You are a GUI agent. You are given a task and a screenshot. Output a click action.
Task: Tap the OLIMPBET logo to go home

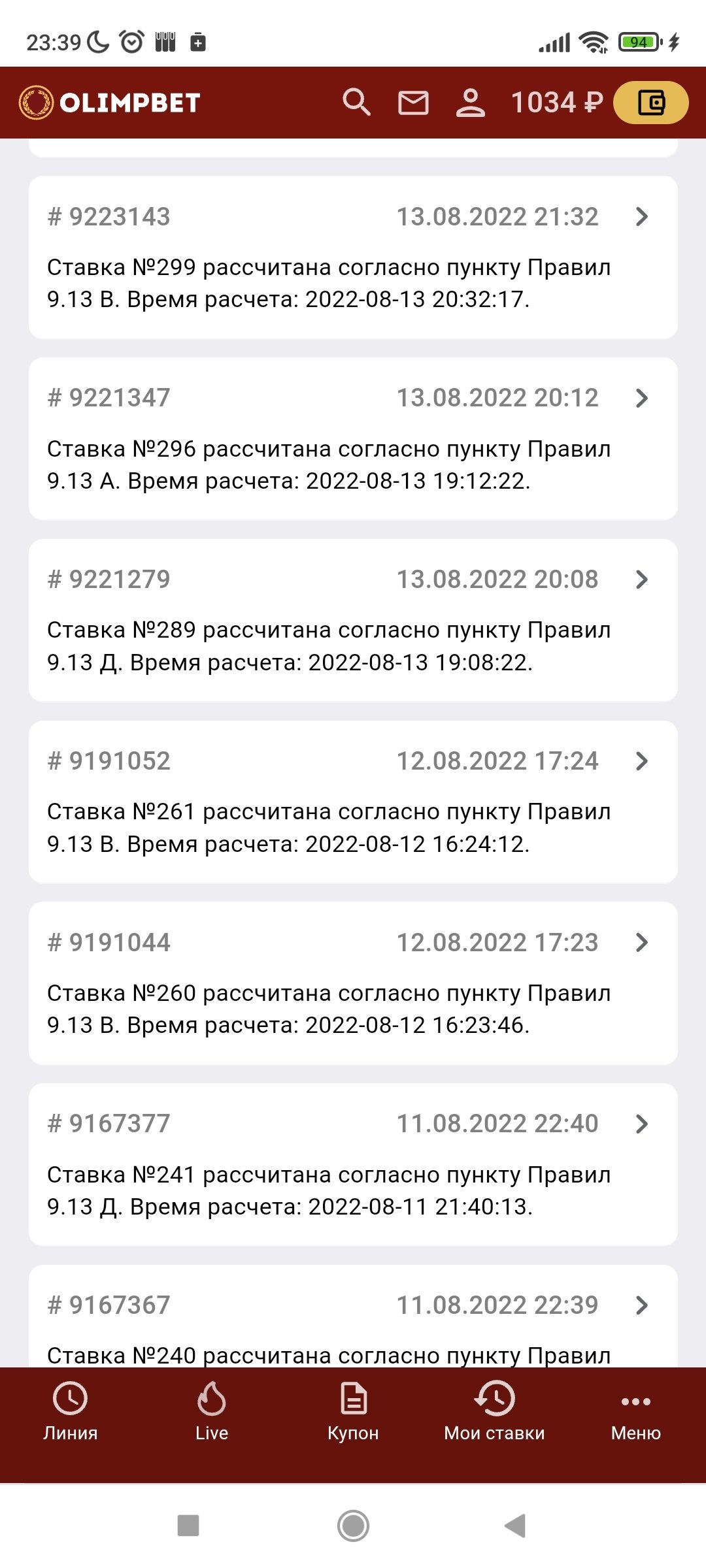(110, 103)
